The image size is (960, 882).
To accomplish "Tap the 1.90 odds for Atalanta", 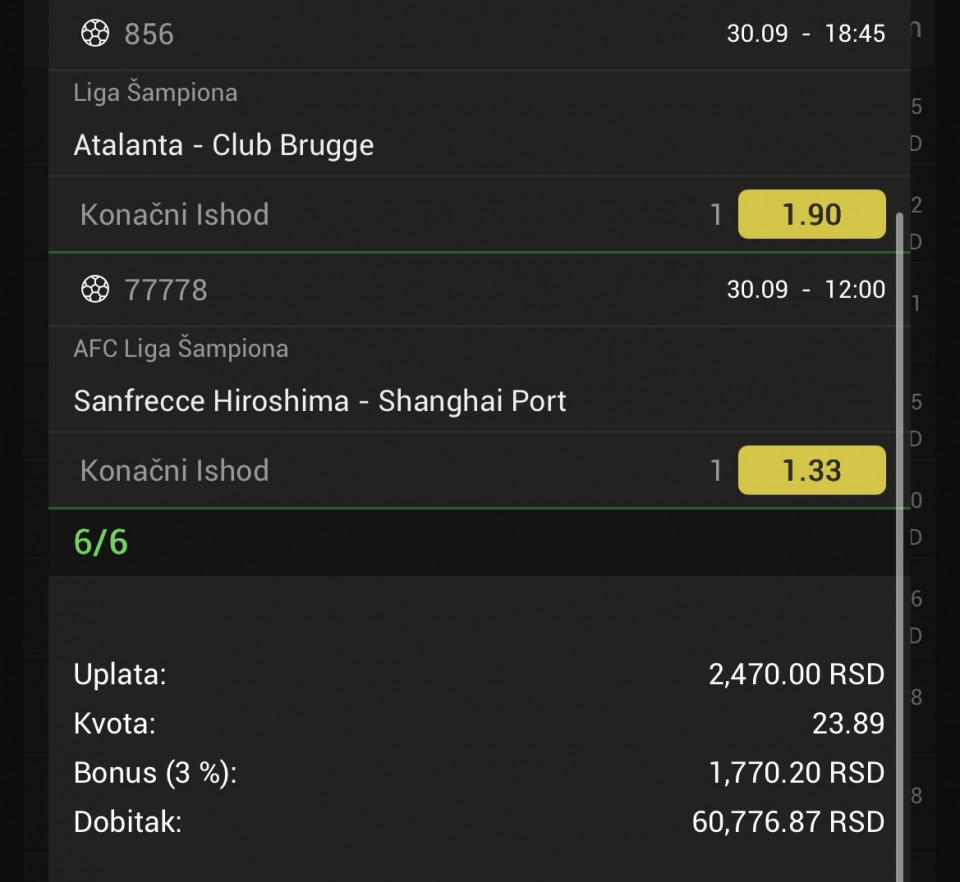I will pos(811,215).
